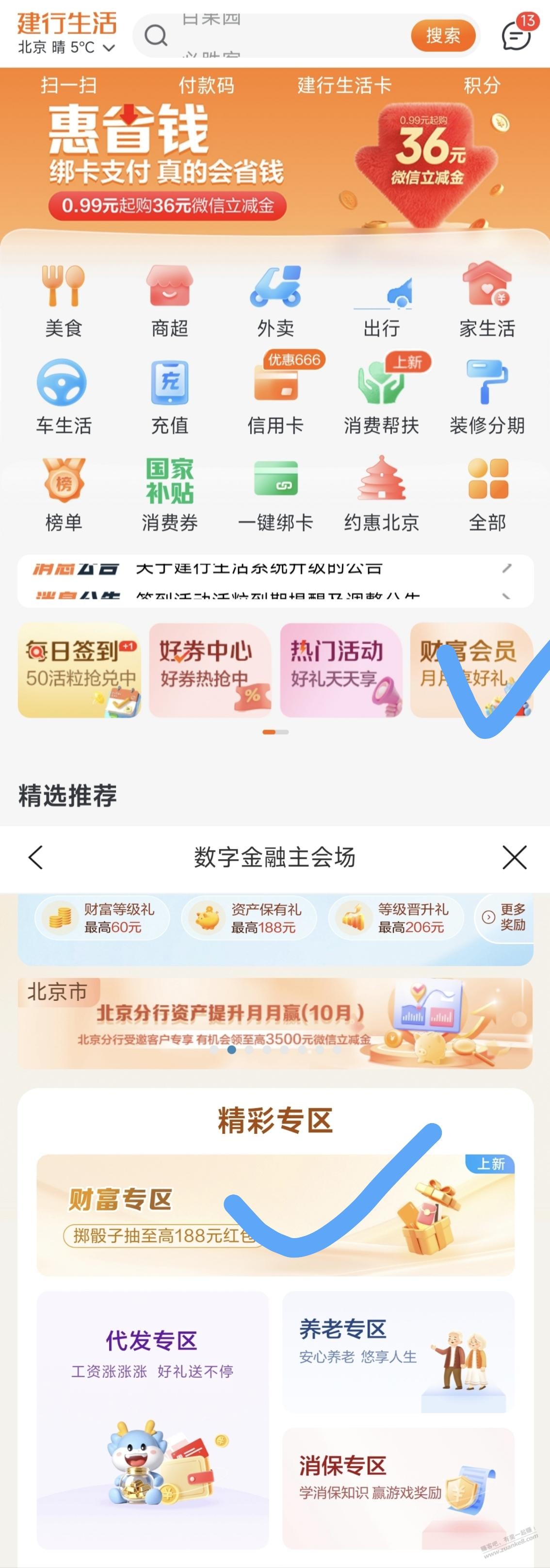Tap 更多奖励 for more rewards

[504, 917]
